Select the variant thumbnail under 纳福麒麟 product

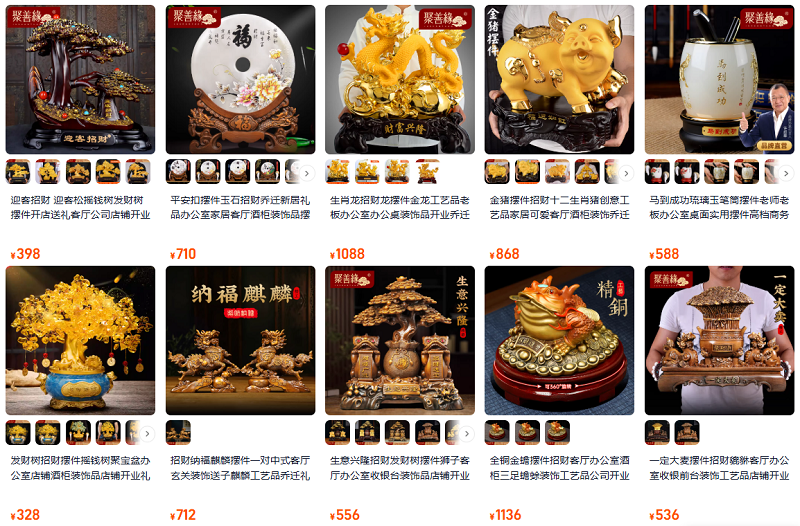pyautogui.click(x=178, y=432)
